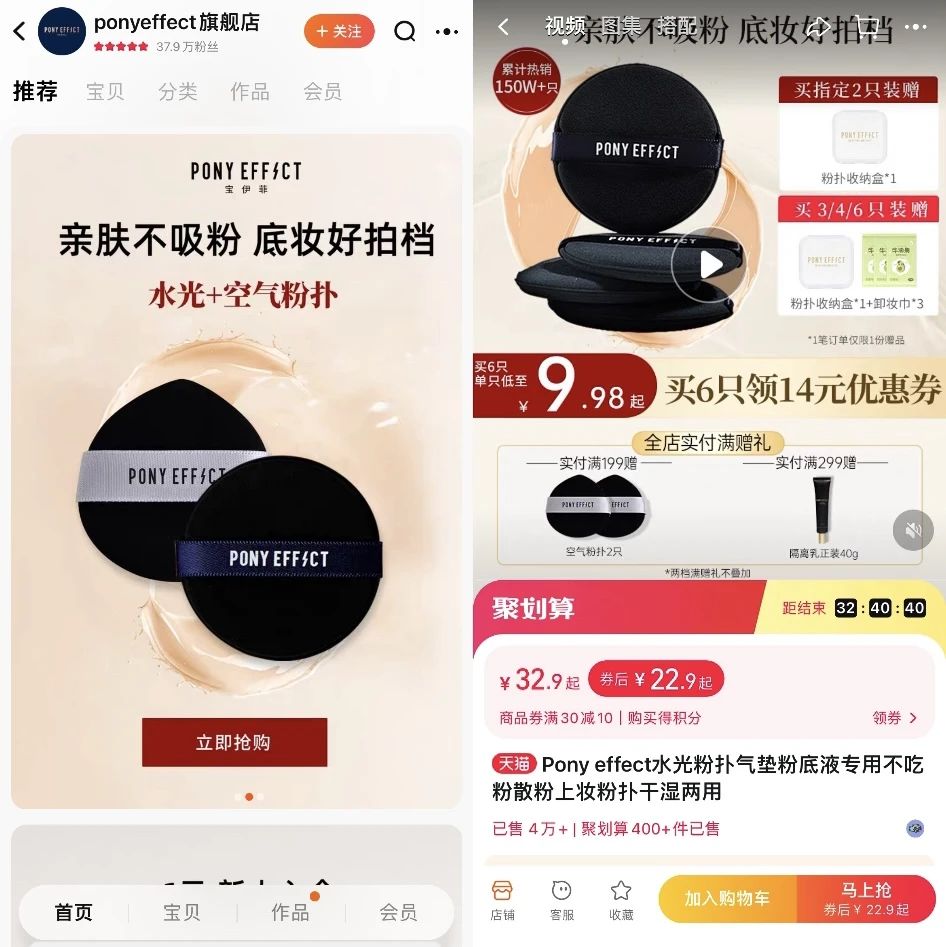Switch to the 宝贝 top tab
Screen dimensions: 946x947
(x=105, y=92)
